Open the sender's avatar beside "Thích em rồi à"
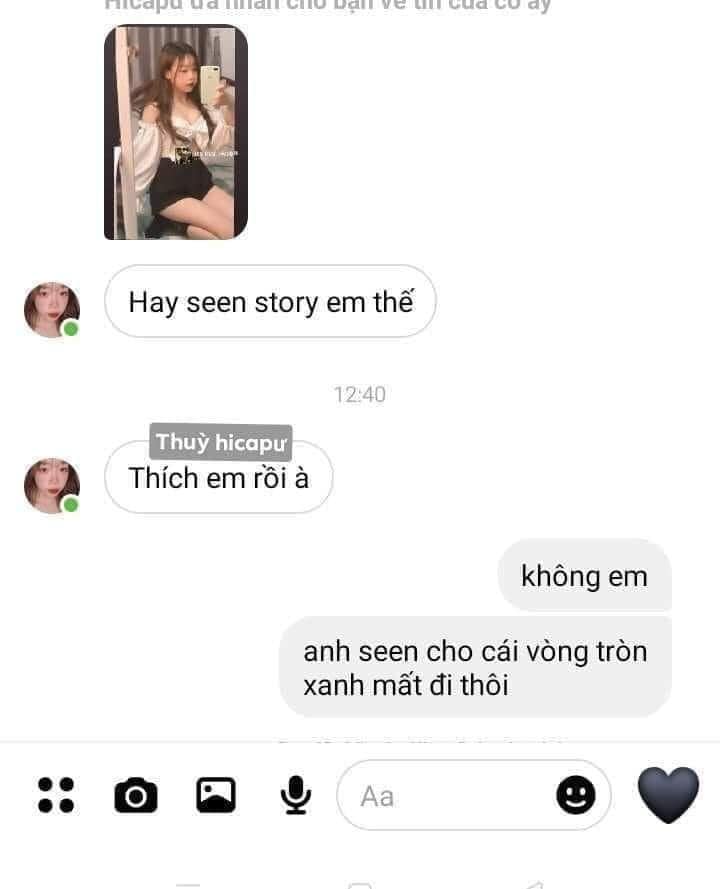Screen dimensions: 720x889 pos(51,486)
